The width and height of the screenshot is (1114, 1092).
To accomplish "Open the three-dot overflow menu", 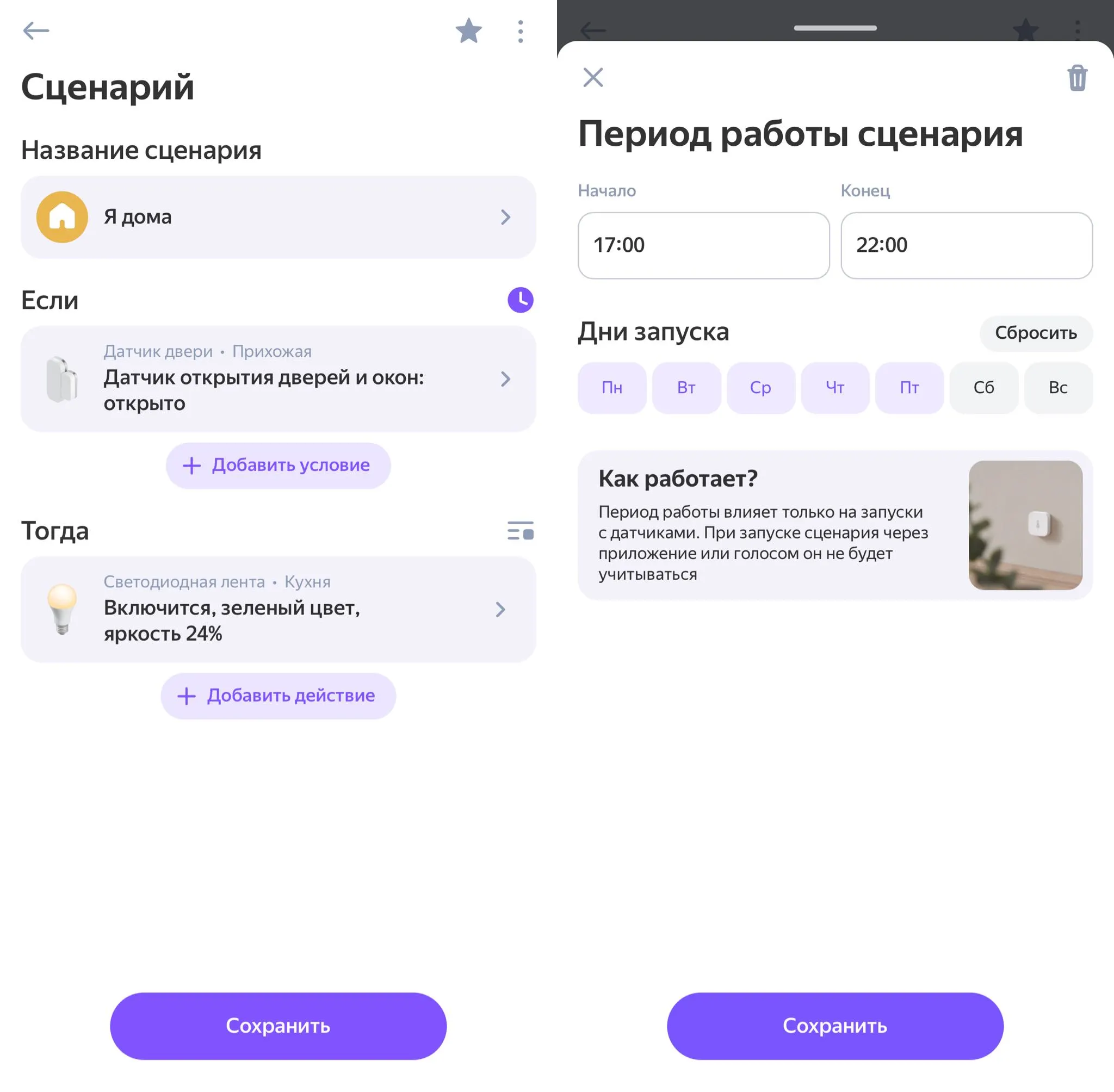I will click(x=521, y=32).
